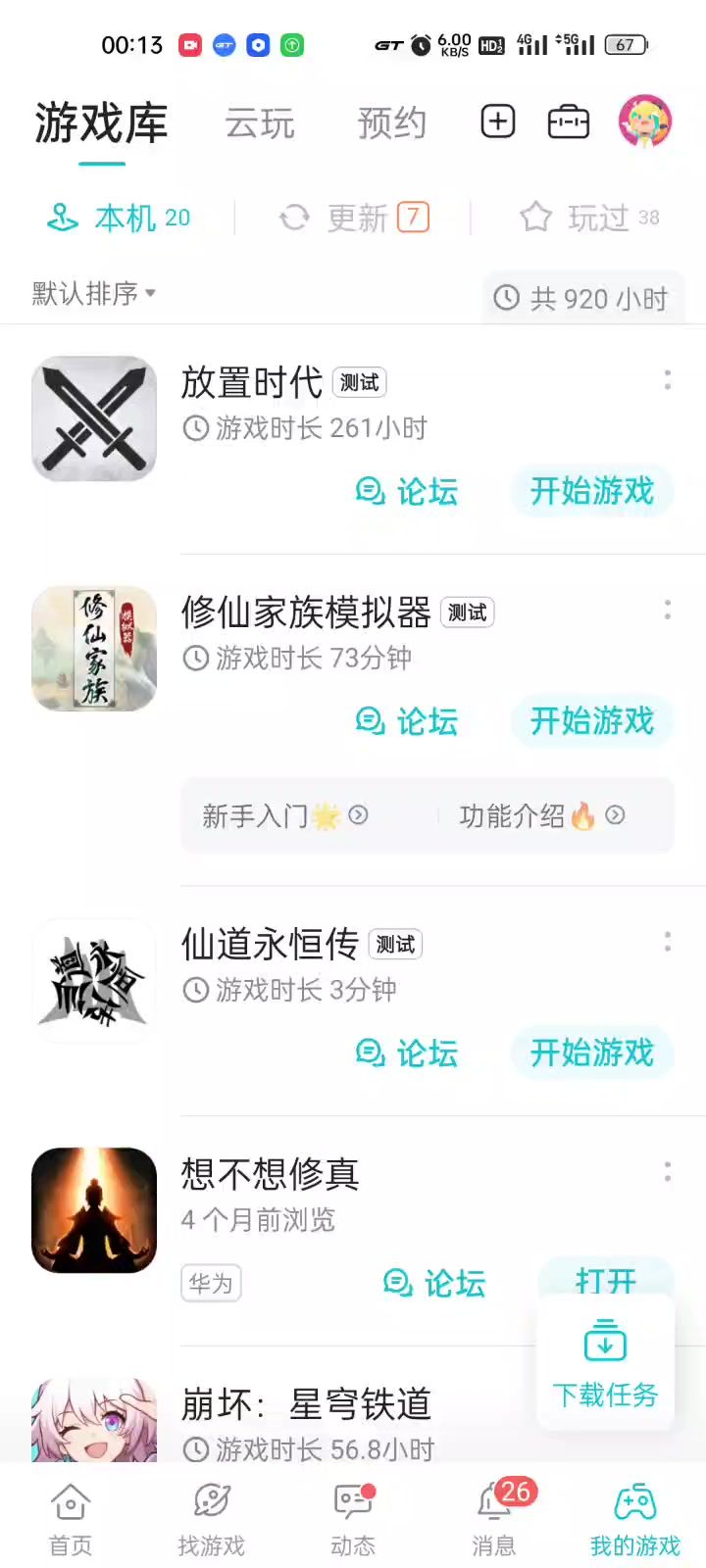Open more options for 想不想修真
Screen dimensions: 706x1568
tap(668, 1171)
